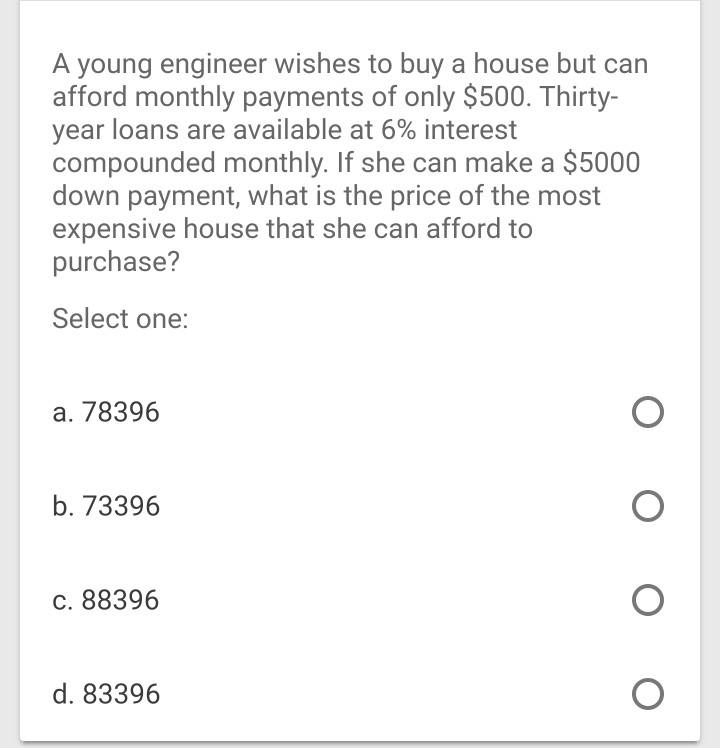Select answer option a. 78396
720x748 pixels.
coord(647,412)
